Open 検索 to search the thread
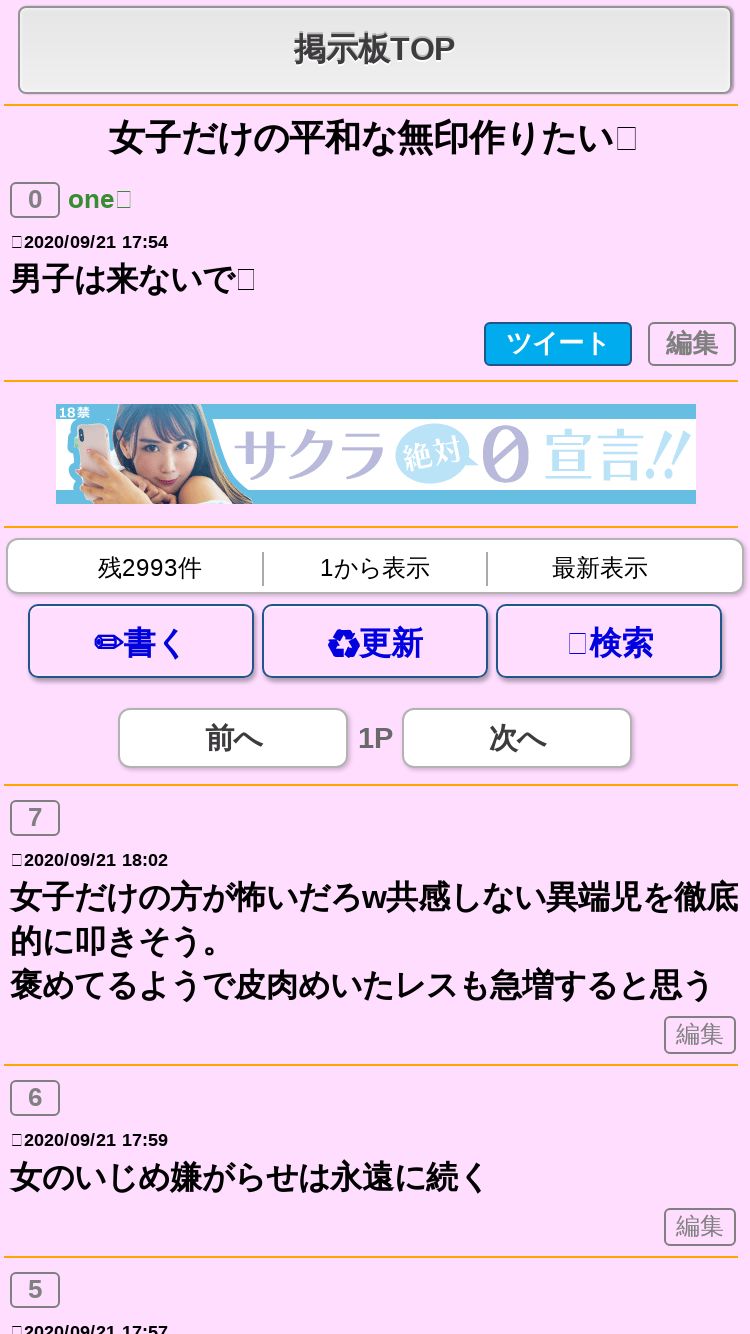750x1334 pixels. click(x=609, y=641)
